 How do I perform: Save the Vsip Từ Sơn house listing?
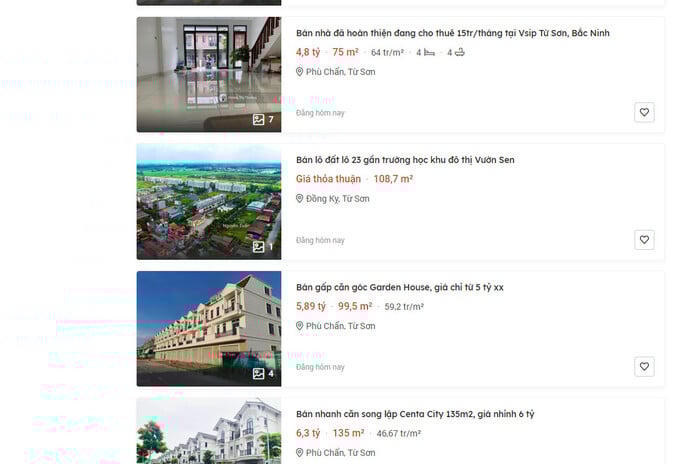[x=644, y=113]
